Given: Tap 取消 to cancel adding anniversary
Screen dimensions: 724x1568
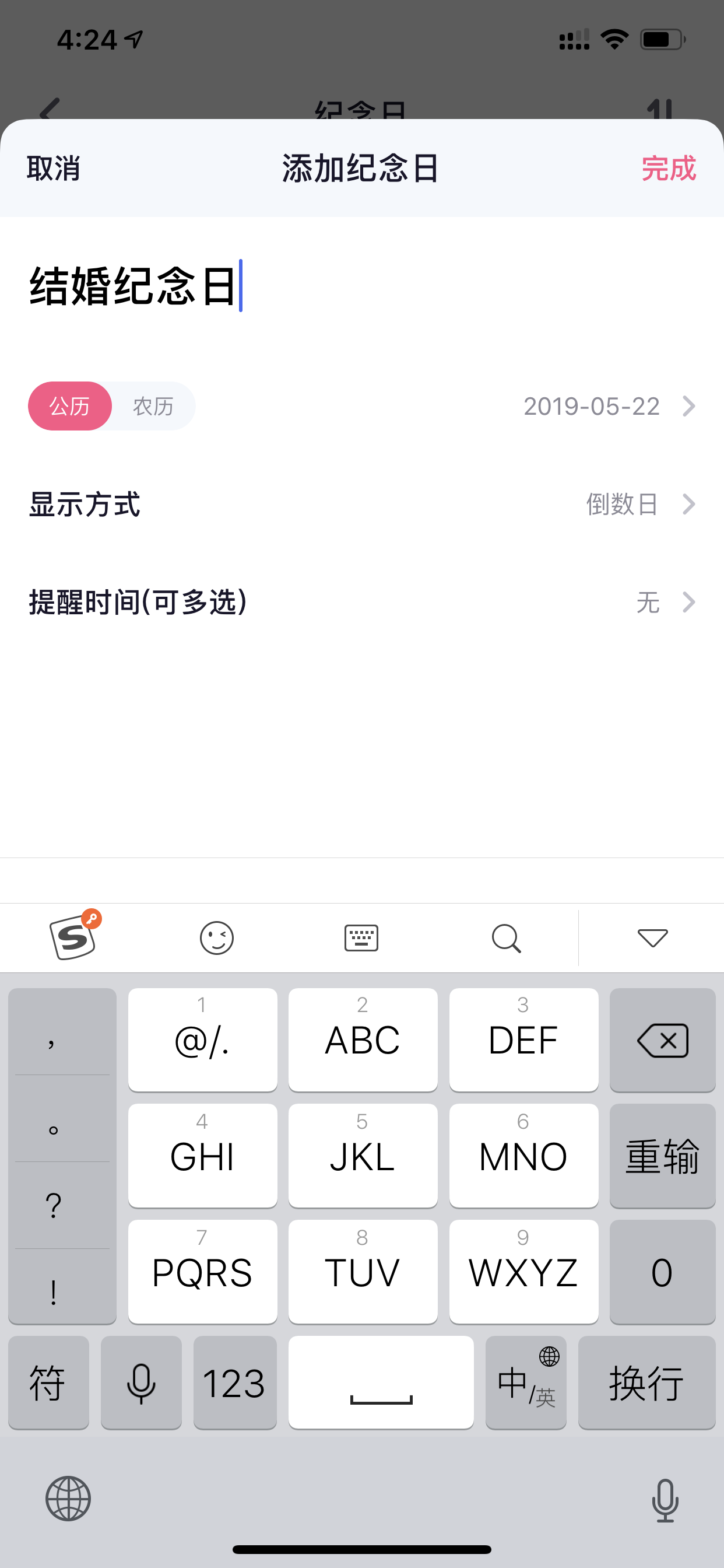Looking at the screenshot, I should (54, 169).
